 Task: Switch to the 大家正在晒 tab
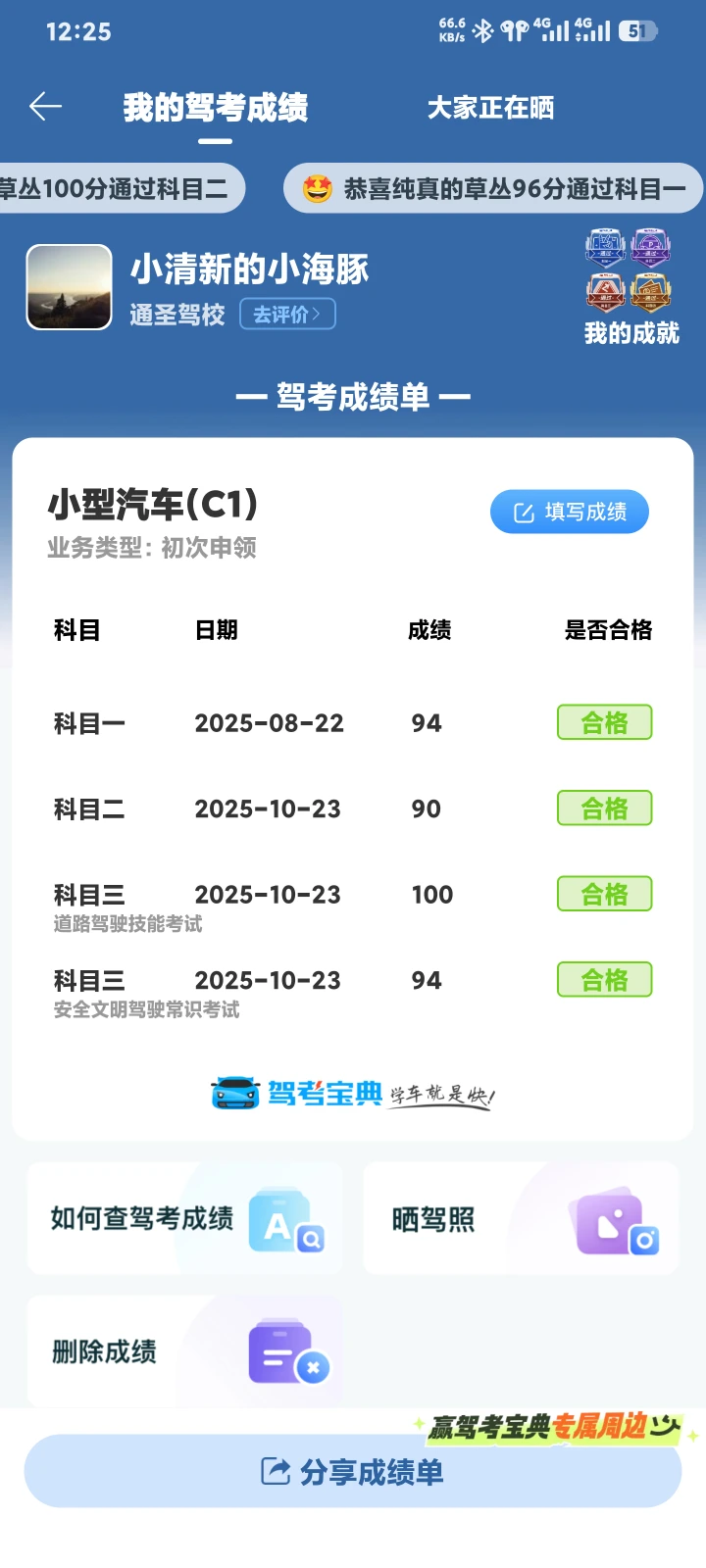tap(490, 107)
